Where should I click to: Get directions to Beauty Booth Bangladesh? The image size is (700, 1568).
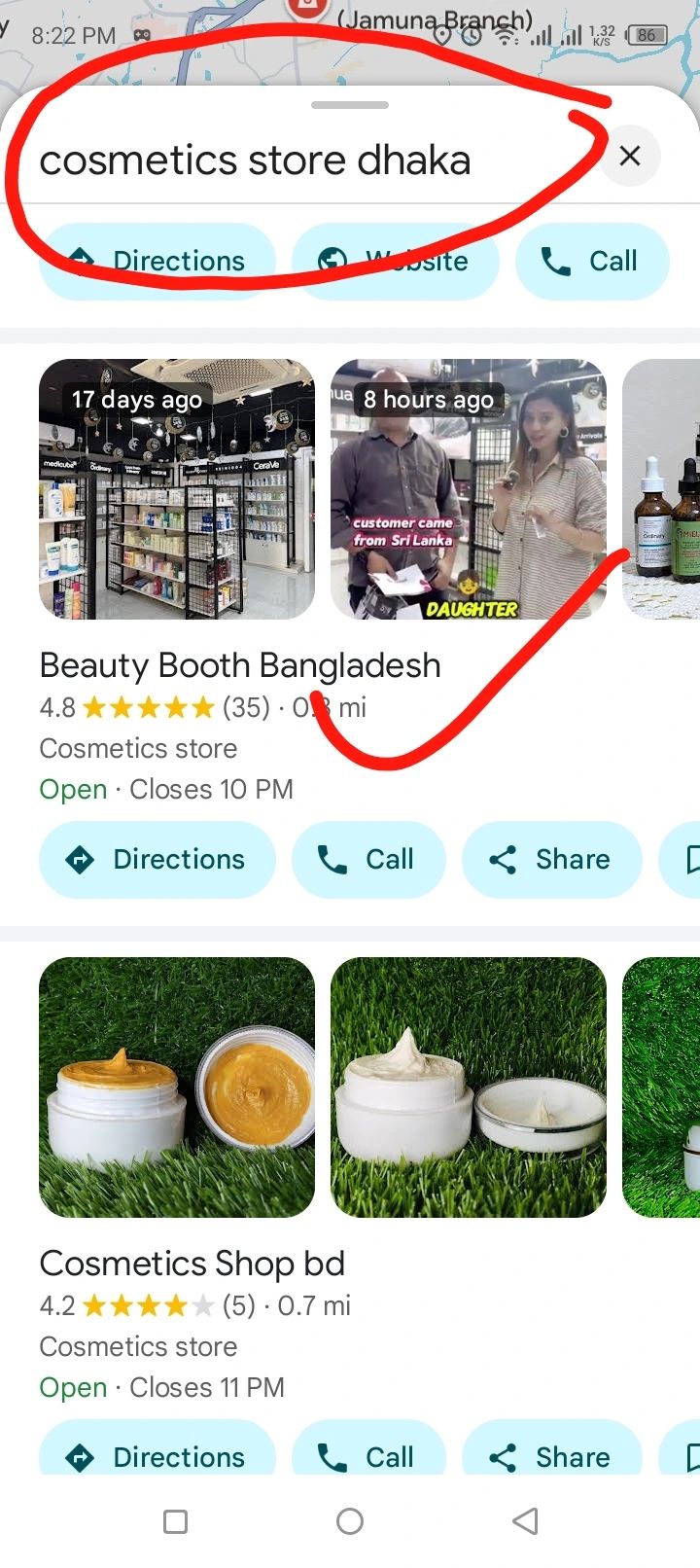pyautogui.click(x=157, y=859)
